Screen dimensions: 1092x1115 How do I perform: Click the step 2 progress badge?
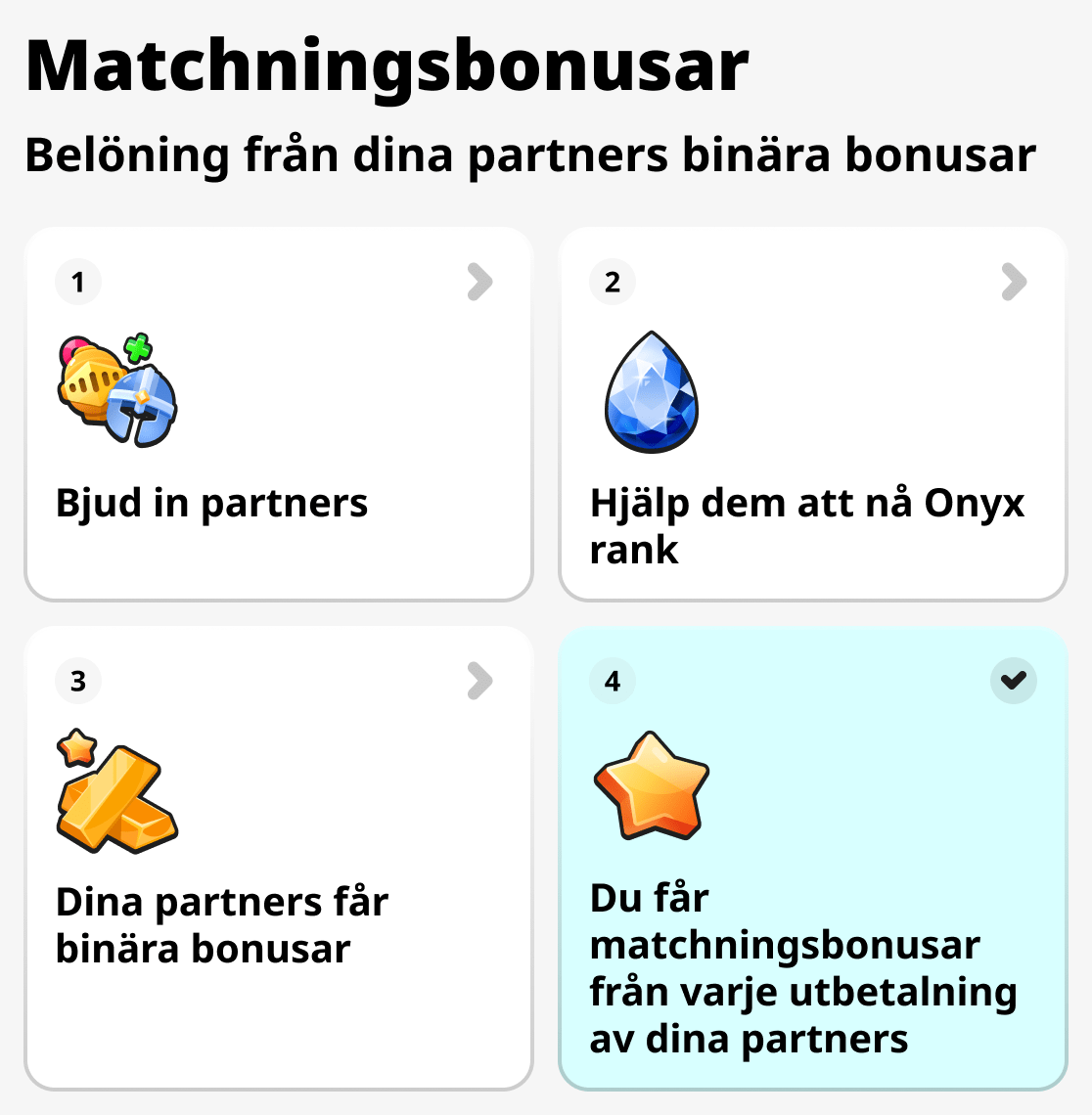coord(612,282)
